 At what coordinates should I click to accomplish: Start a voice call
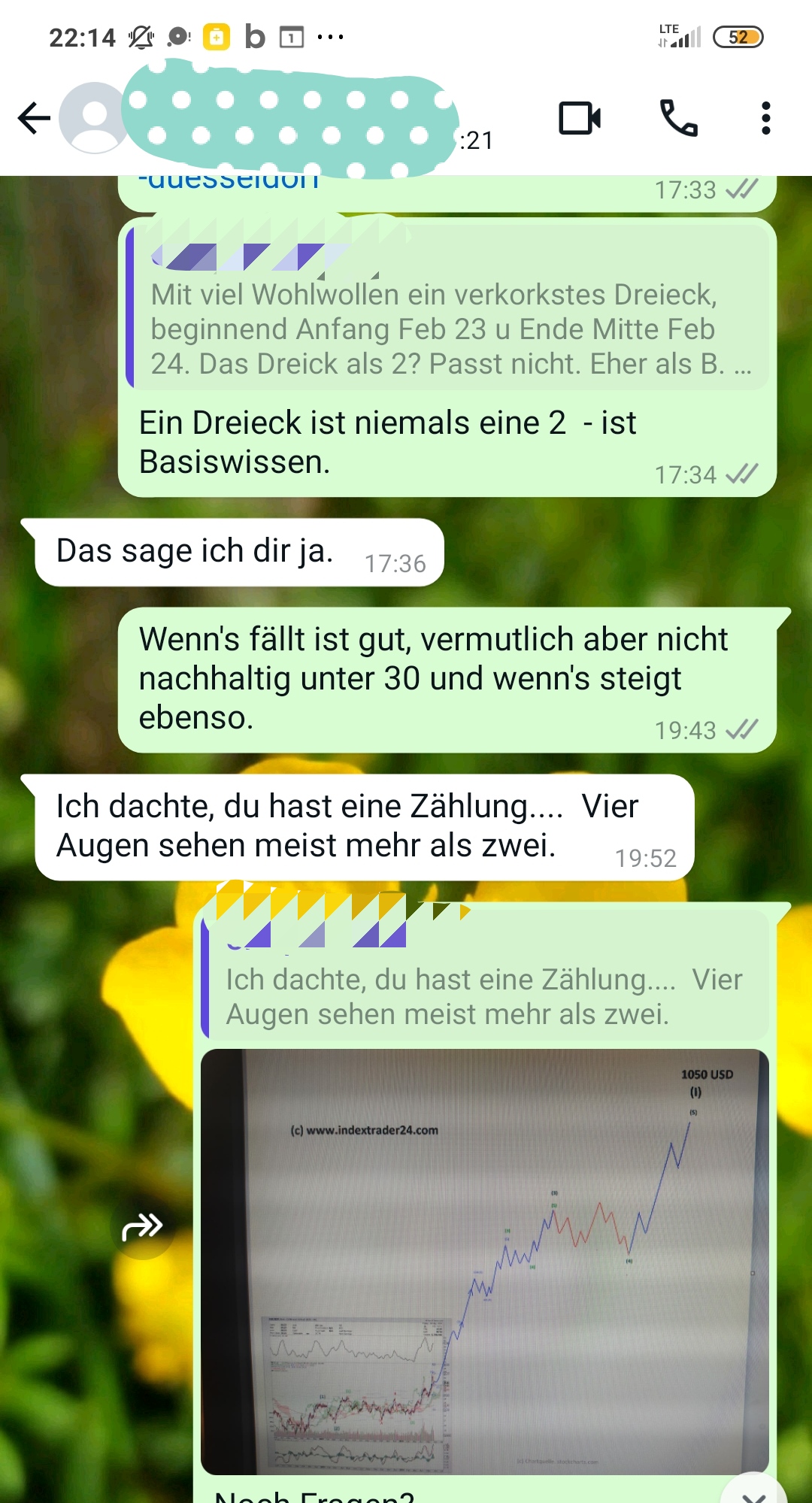(678, 118)
